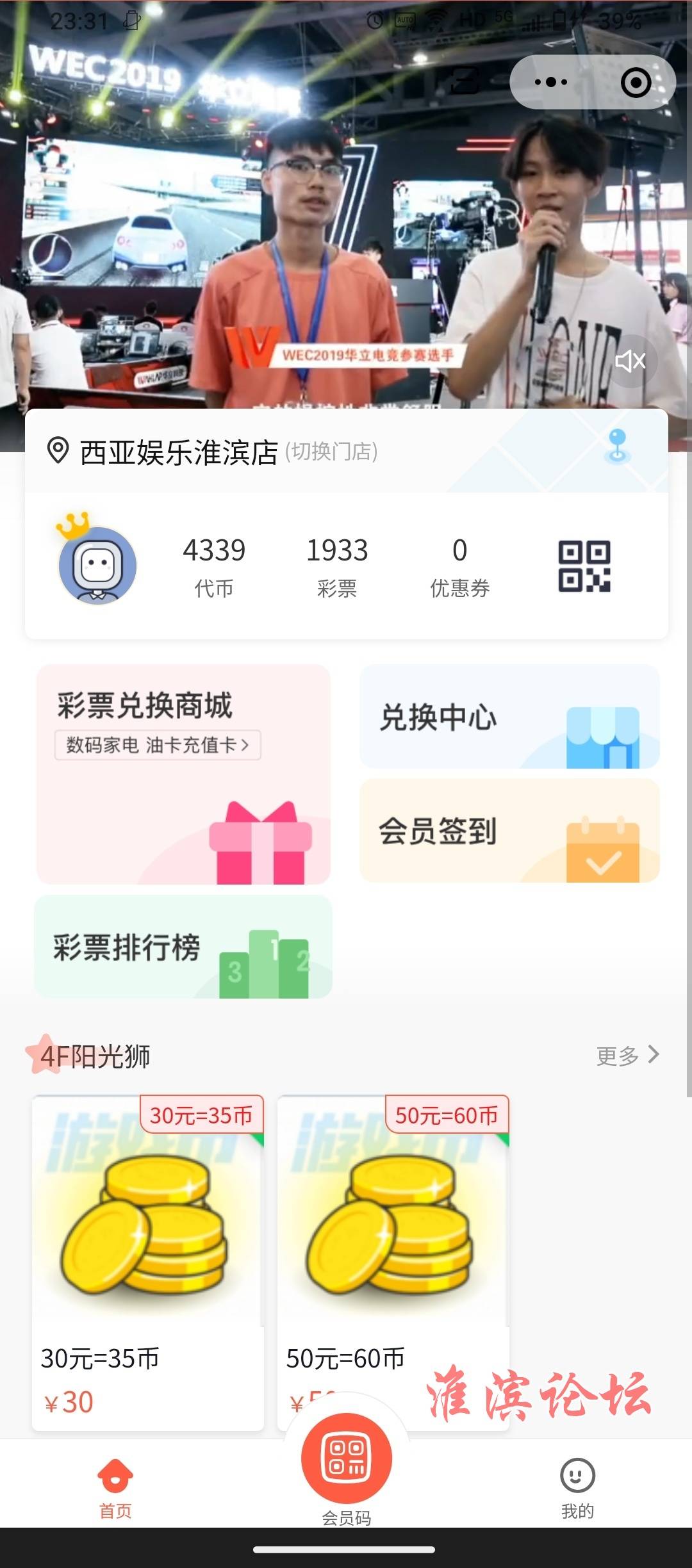
Task: Switch store via 切换门店
Action: (331, 452)
